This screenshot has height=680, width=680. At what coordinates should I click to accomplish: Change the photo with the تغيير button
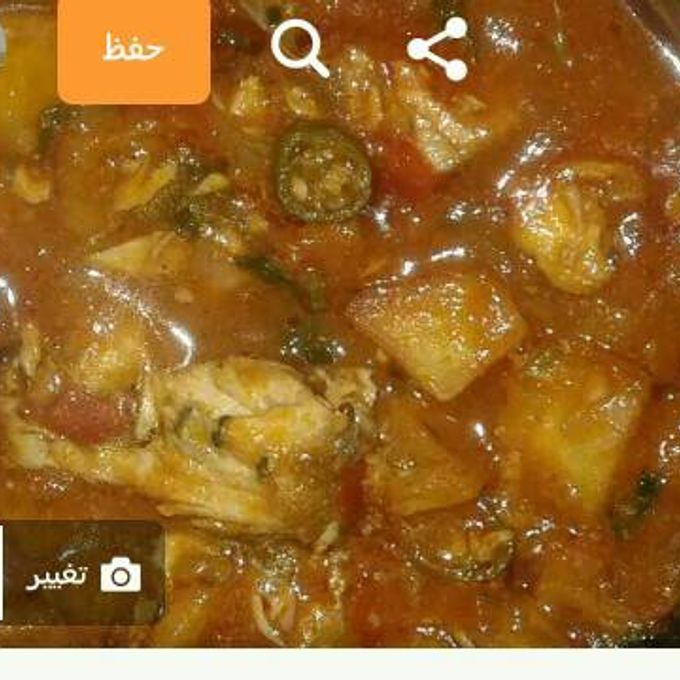click(84, 575)
